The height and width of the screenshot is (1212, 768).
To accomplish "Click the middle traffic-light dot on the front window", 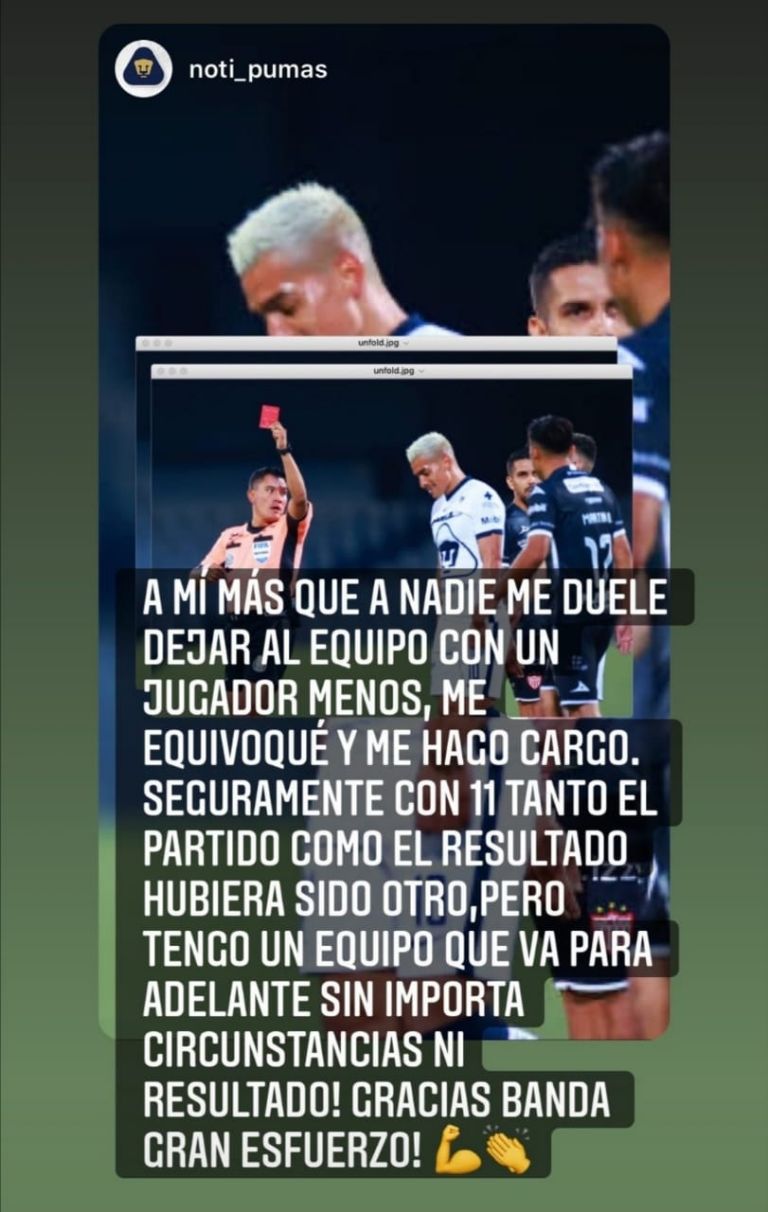I will click(174, 372).
